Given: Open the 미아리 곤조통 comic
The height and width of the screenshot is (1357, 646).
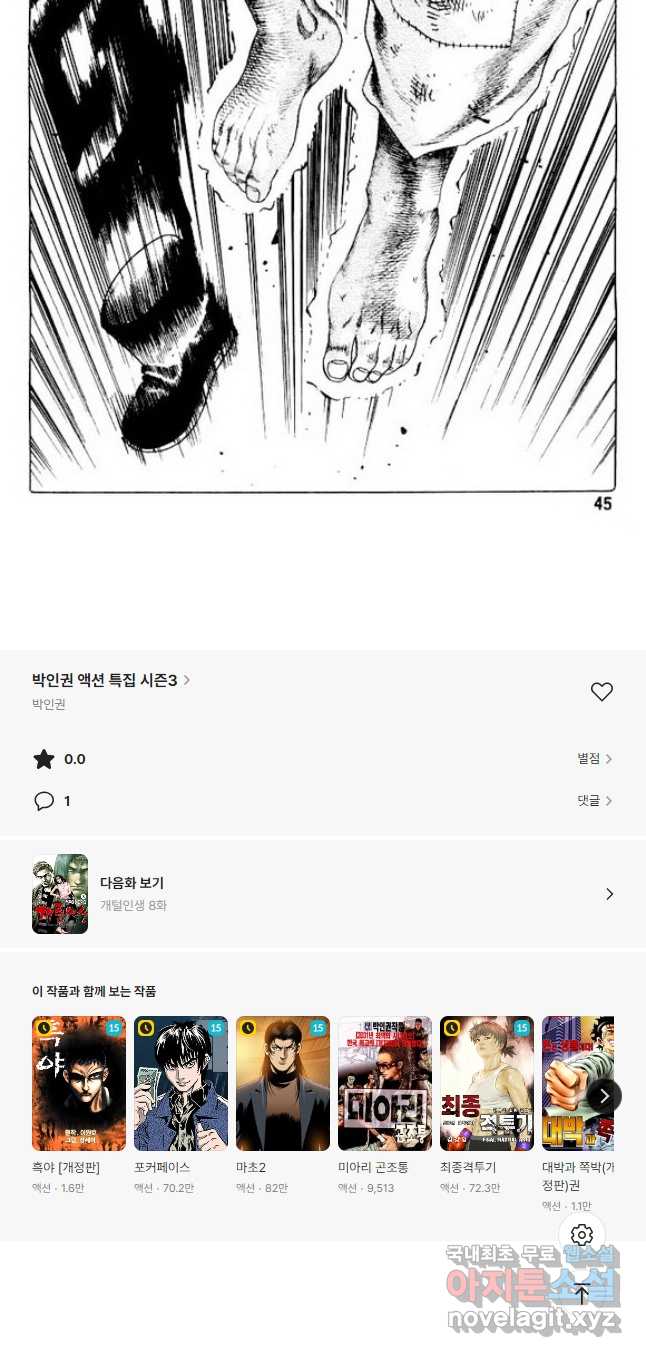Looking at the screenshot, I should pos(385,1084).
